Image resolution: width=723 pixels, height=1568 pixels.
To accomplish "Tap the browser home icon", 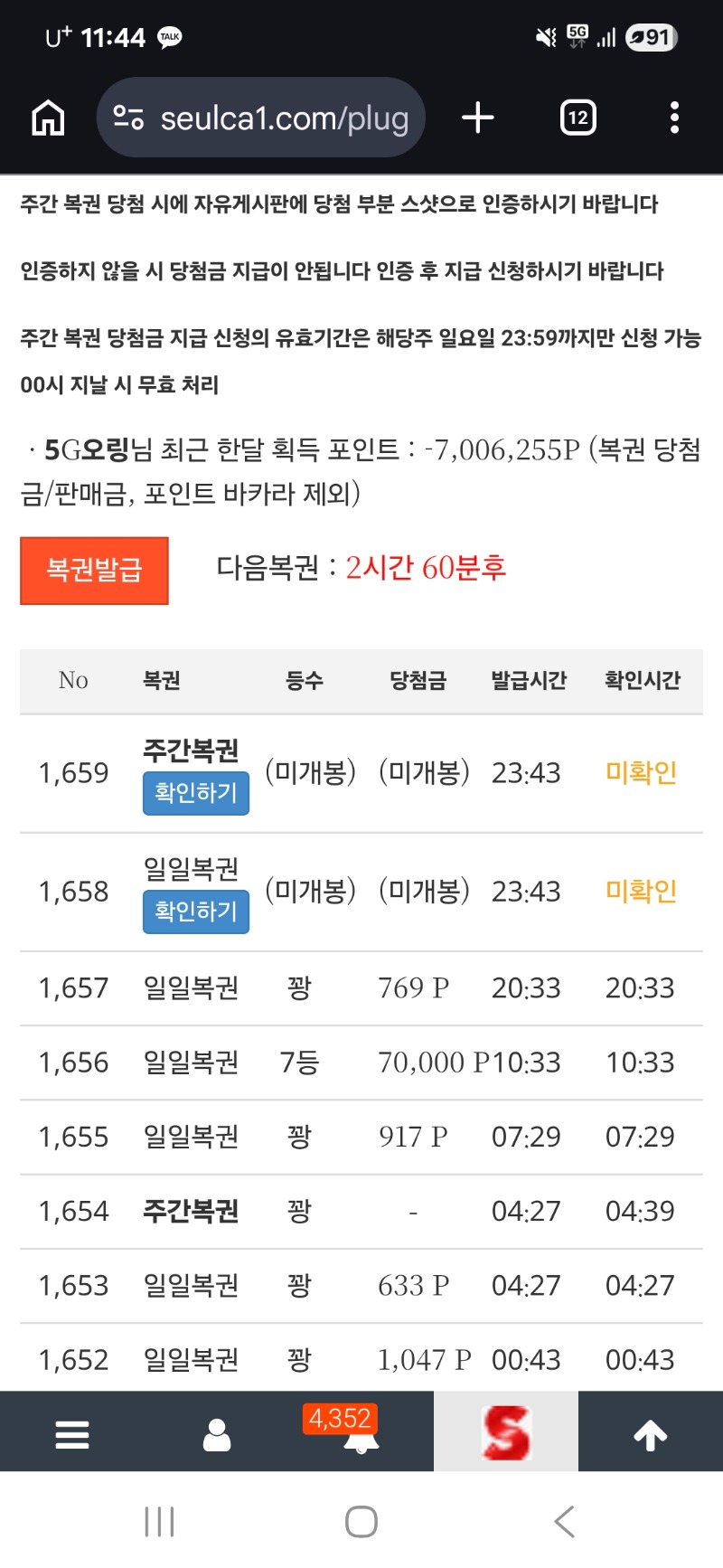I will [48, 118].
